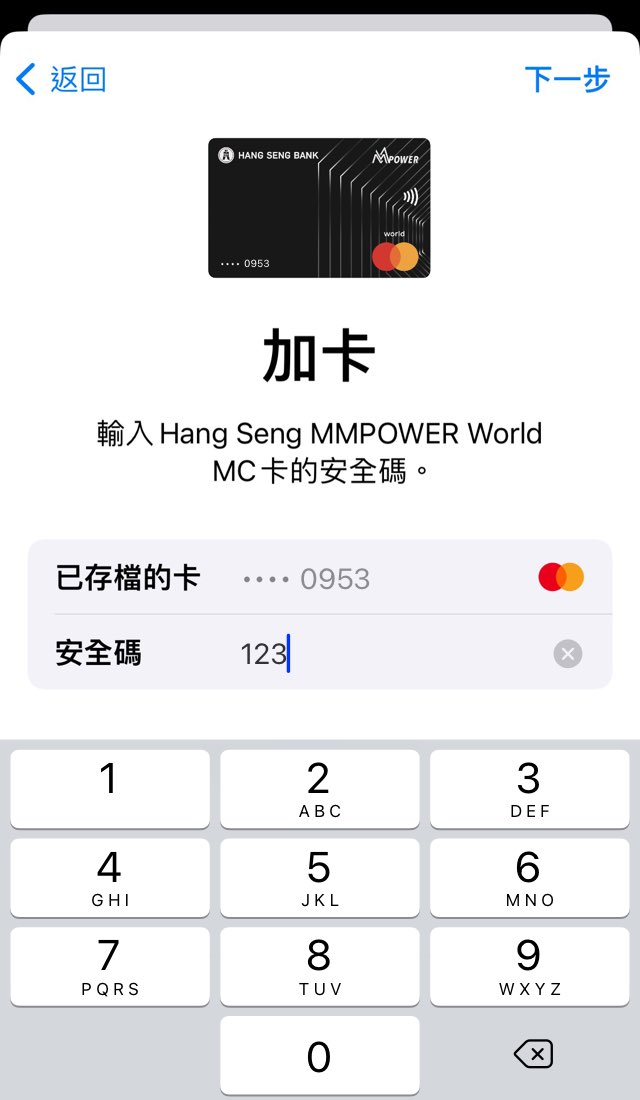Tap 下一步 to continue

(566, 80)
